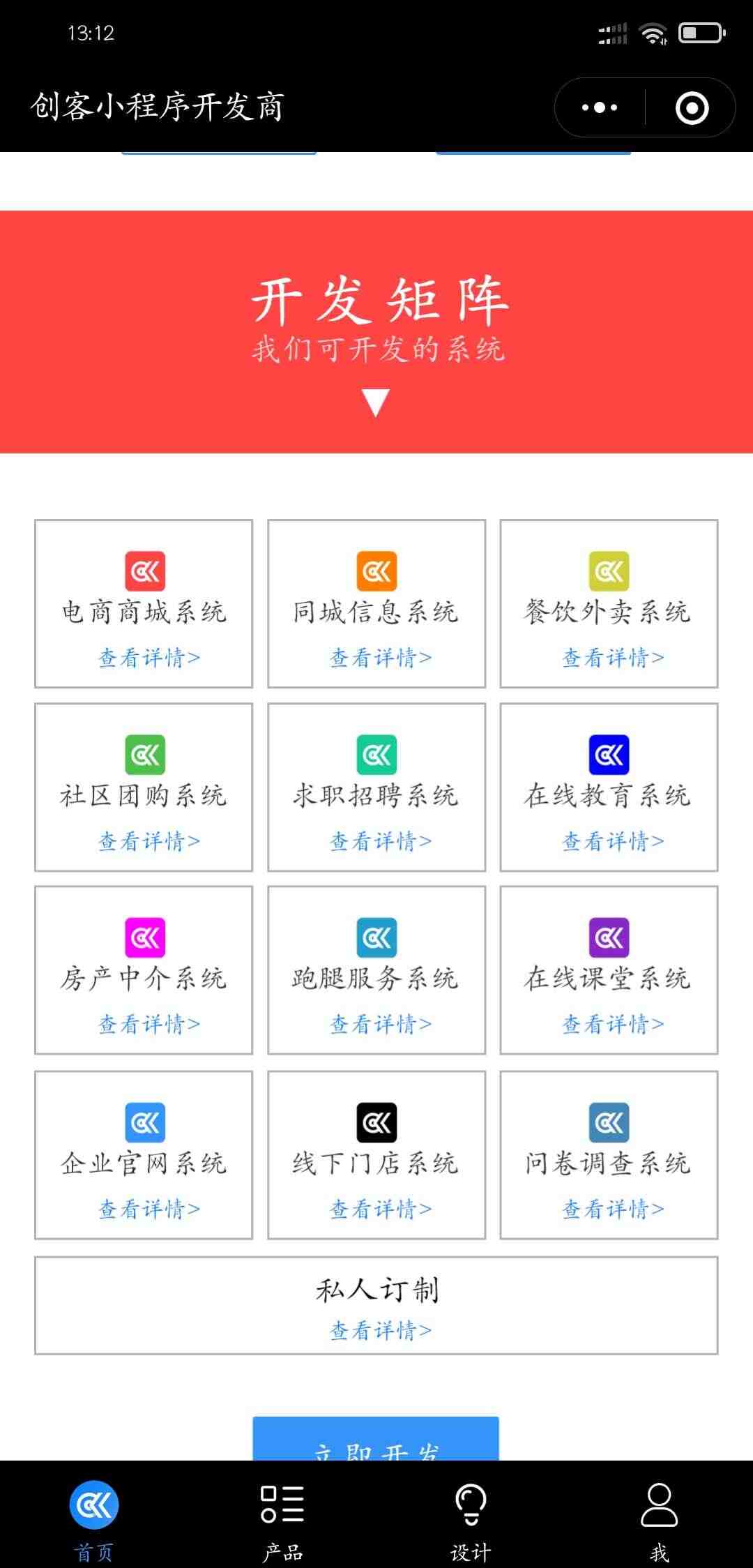Select 线下门店系统 card
Viewport: 753px width, 1568px height.
[x=376, y=1155]
